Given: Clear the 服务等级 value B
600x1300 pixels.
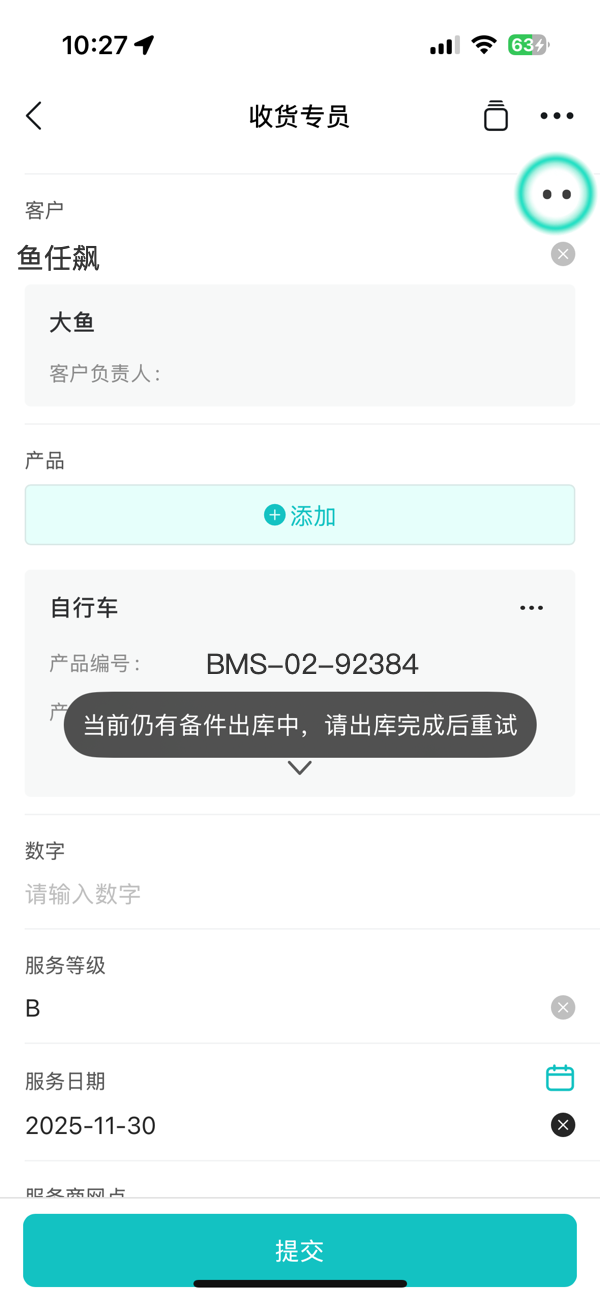Looking at the screenshot, I should pyautogui.click(x=563, y=1007).
